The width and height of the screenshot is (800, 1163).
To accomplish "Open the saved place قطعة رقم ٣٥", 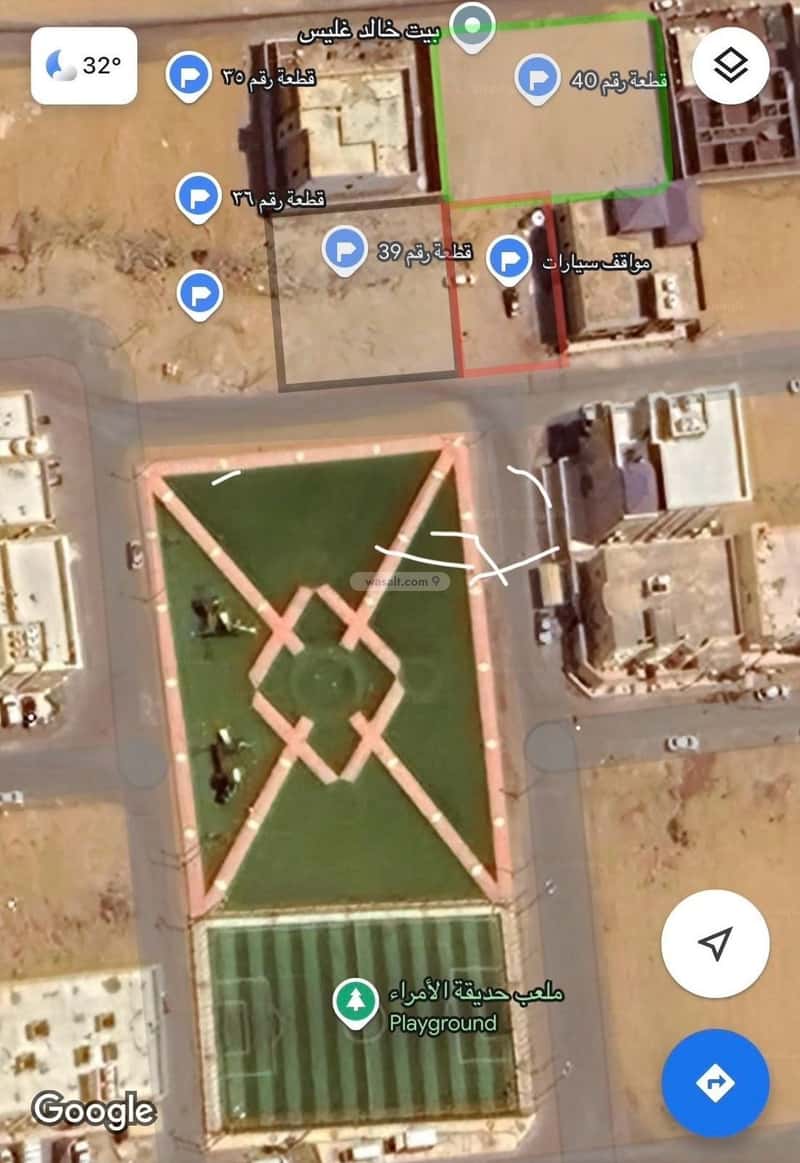I will pyautogui.click(x=189, y=77).
